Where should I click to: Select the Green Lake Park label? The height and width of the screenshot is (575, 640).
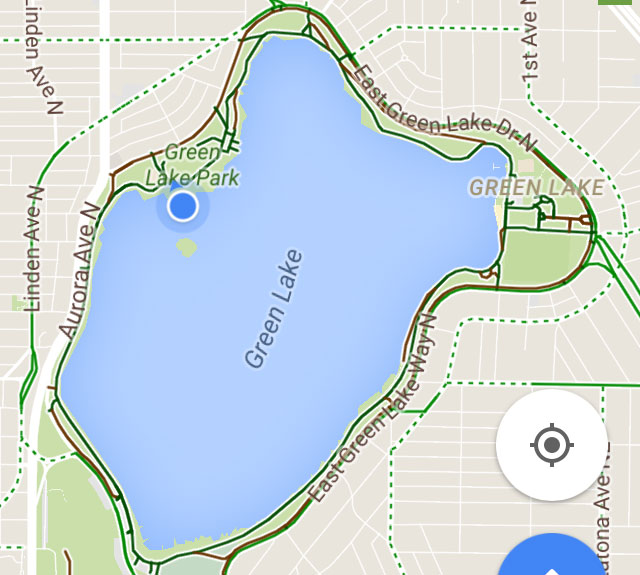[x=191, y=165]
